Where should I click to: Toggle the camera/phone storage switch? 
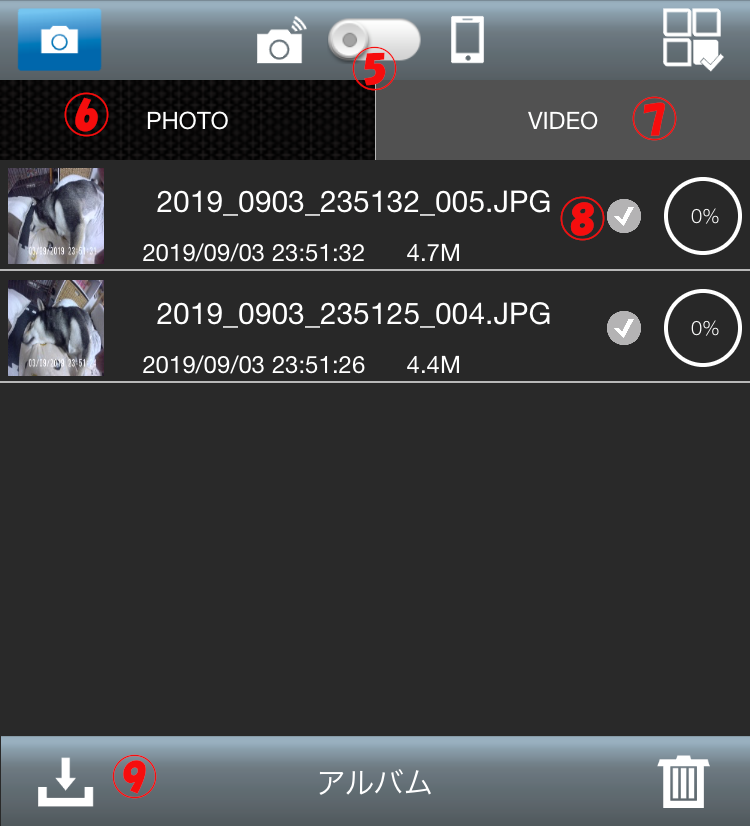click(x=374, y=39)
